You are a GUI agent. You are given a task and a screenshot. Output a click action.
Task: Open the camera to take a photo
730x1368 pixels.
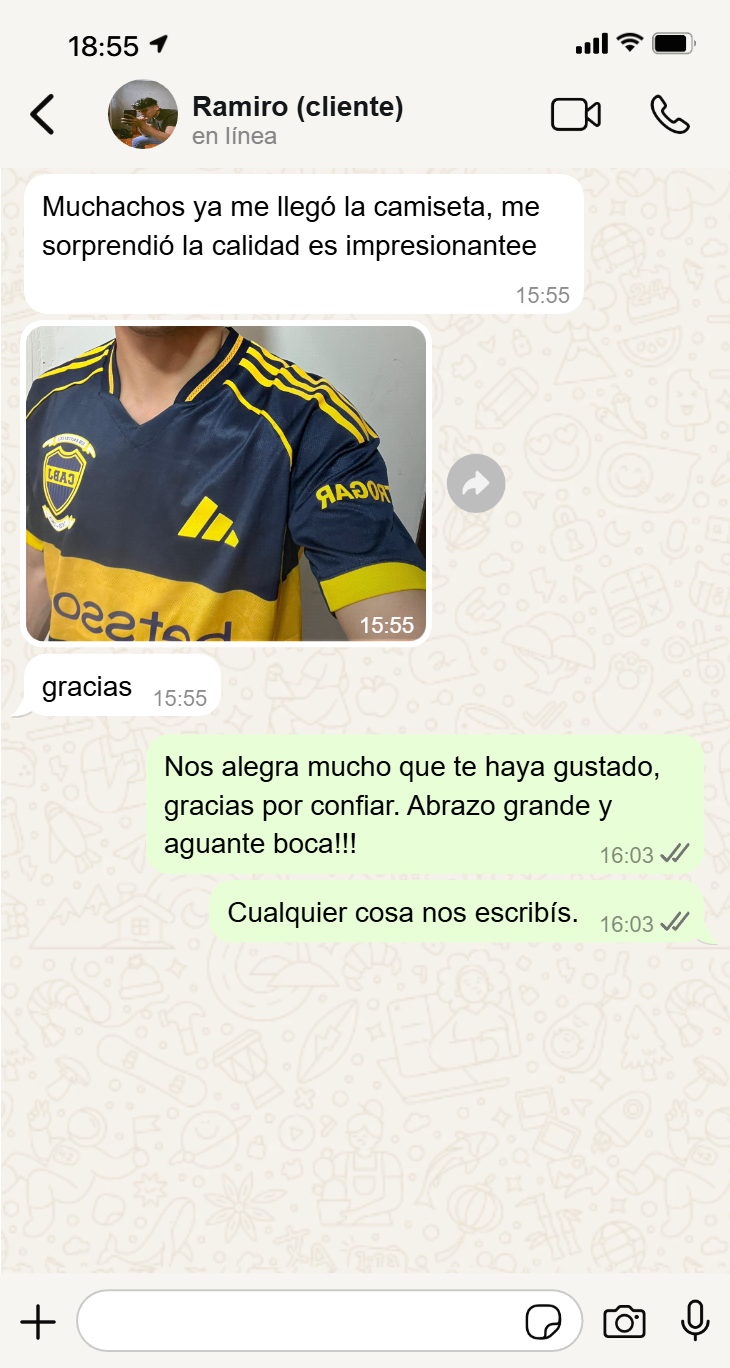point(624,1322)
